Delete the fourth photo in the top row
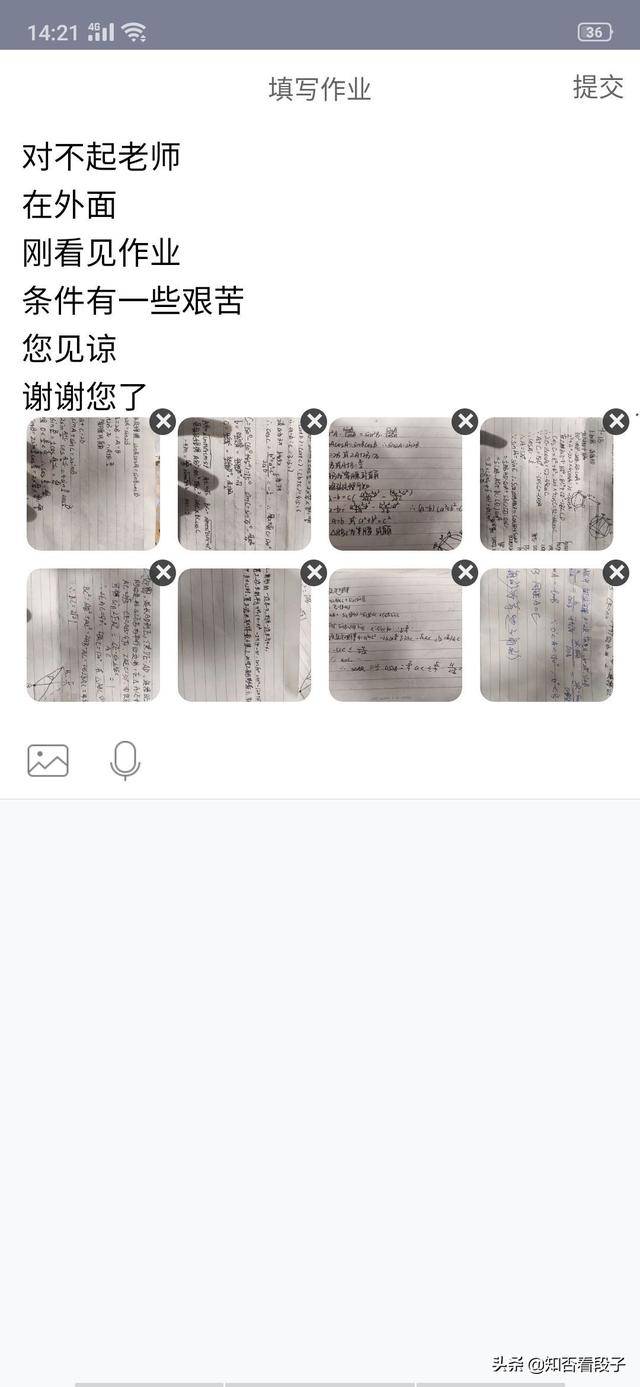The image size is (640, 1387). click(616, 422)
